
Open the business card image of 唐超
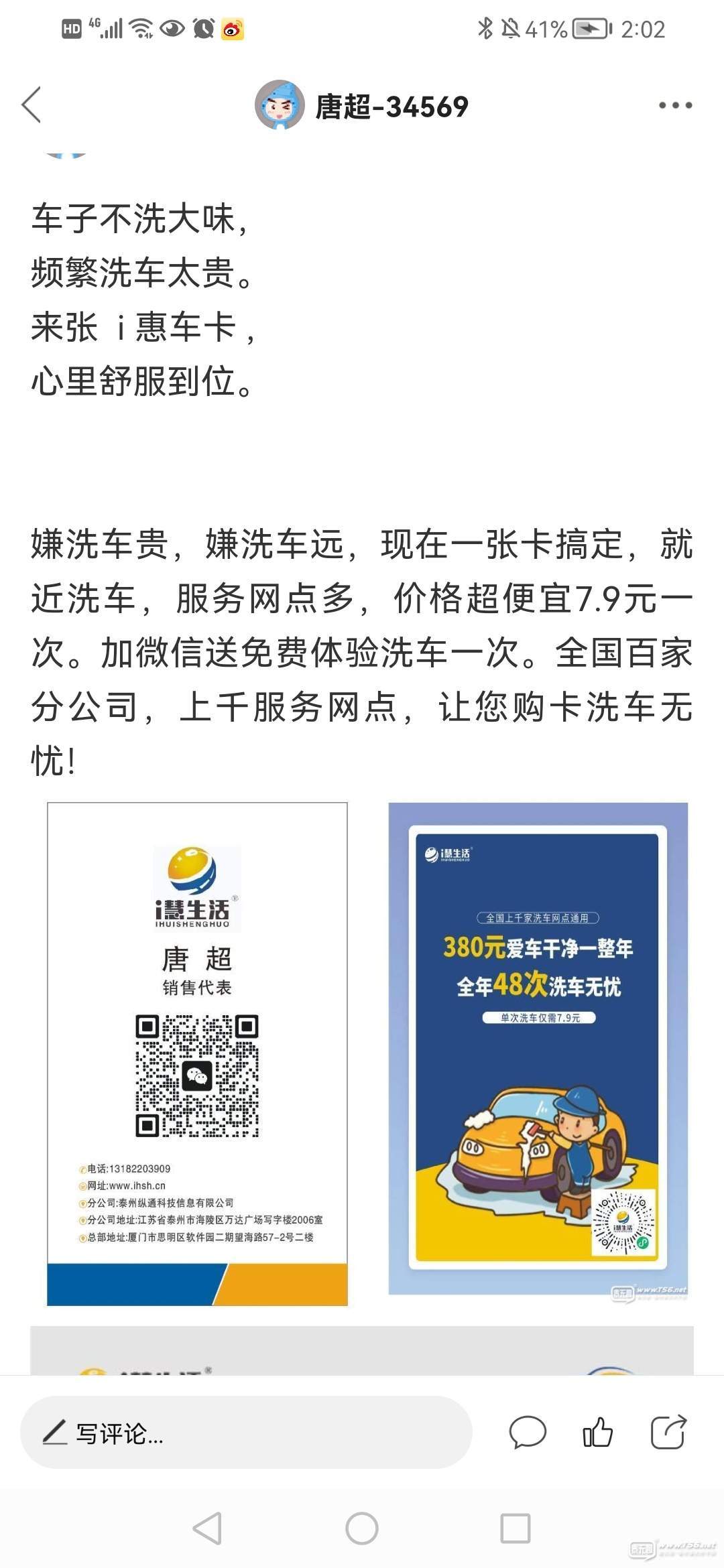point(197,1054)
